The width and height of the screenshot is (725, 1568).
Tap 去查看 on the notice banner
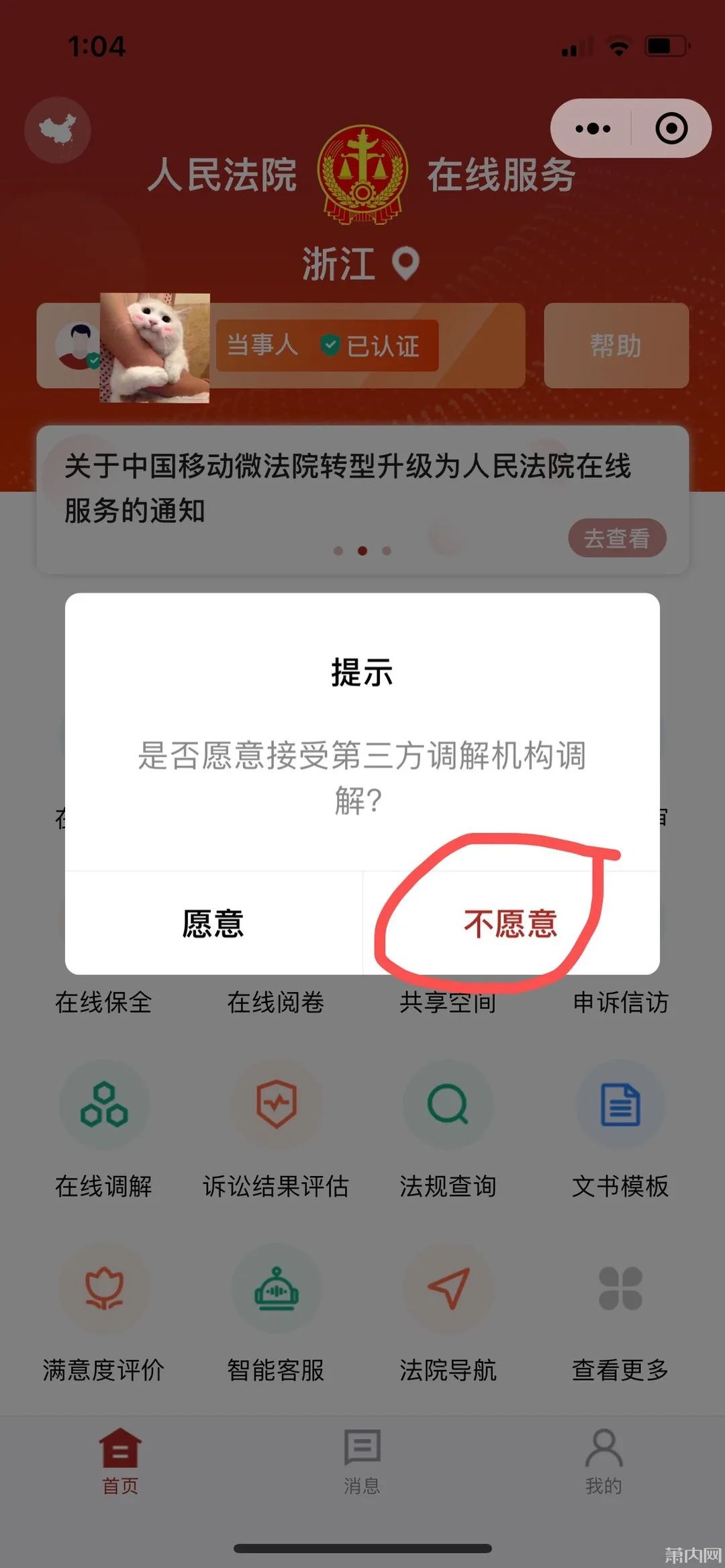click(616, 538)
